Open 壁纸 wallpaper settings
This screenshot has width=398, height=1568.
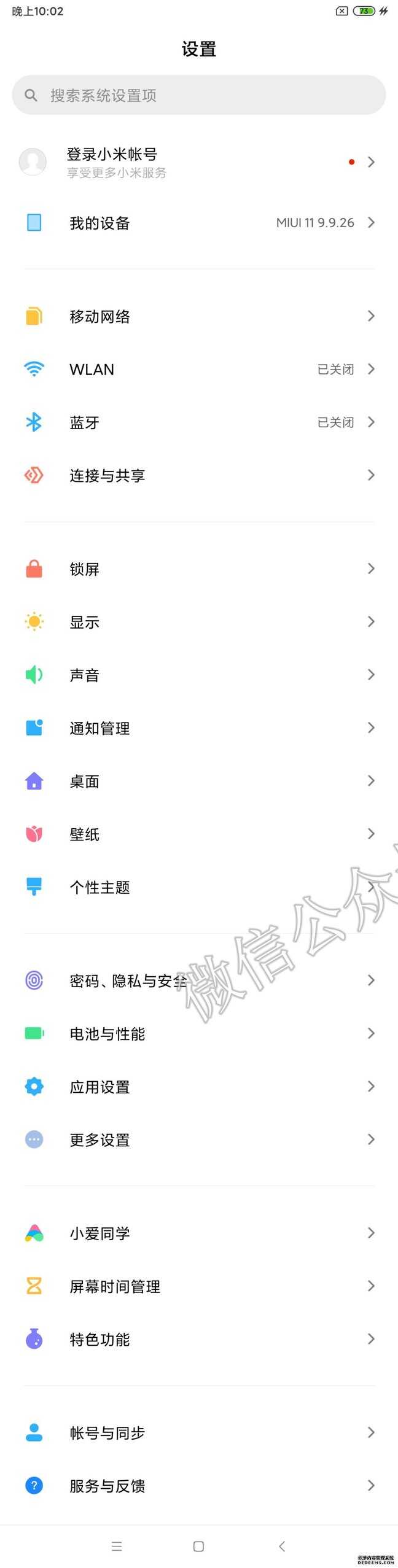tap(198, 834)
